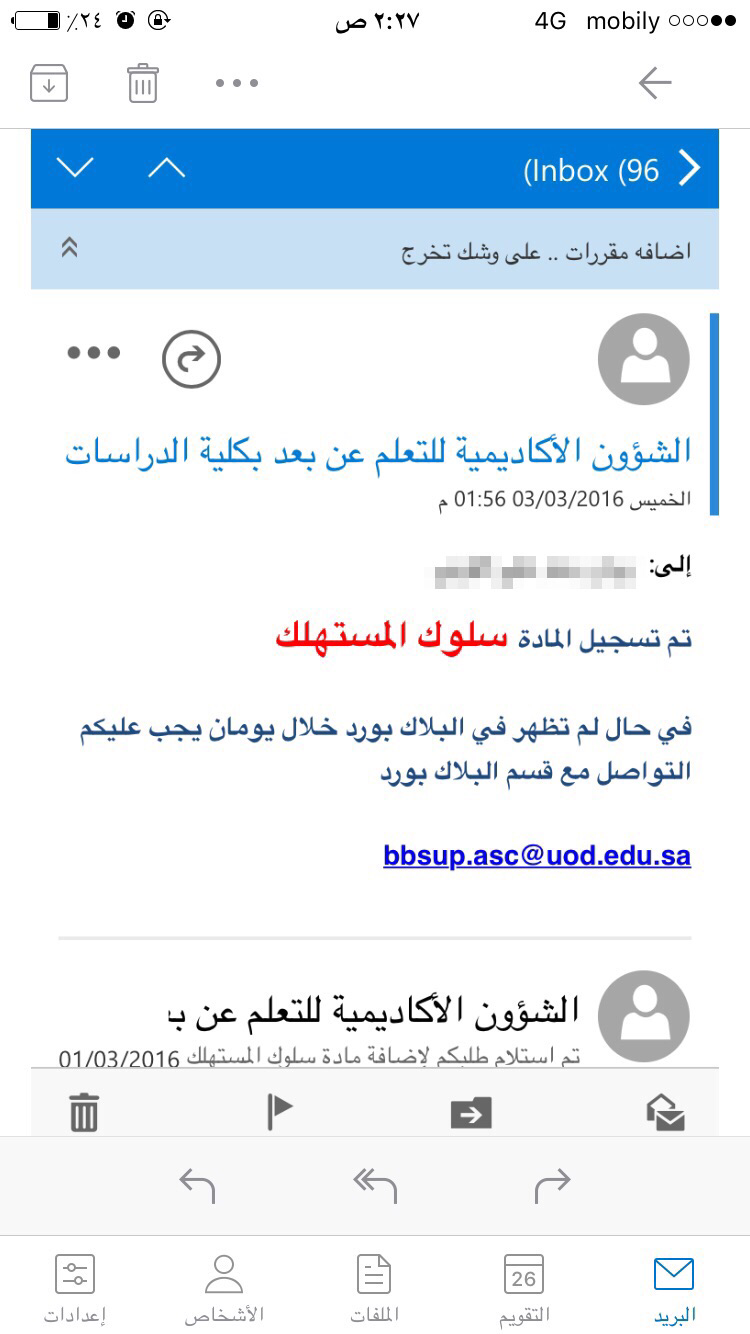Open the bbsup.asc@uod.edu.sa email link
750x1334 pixels.
(537, 856)
